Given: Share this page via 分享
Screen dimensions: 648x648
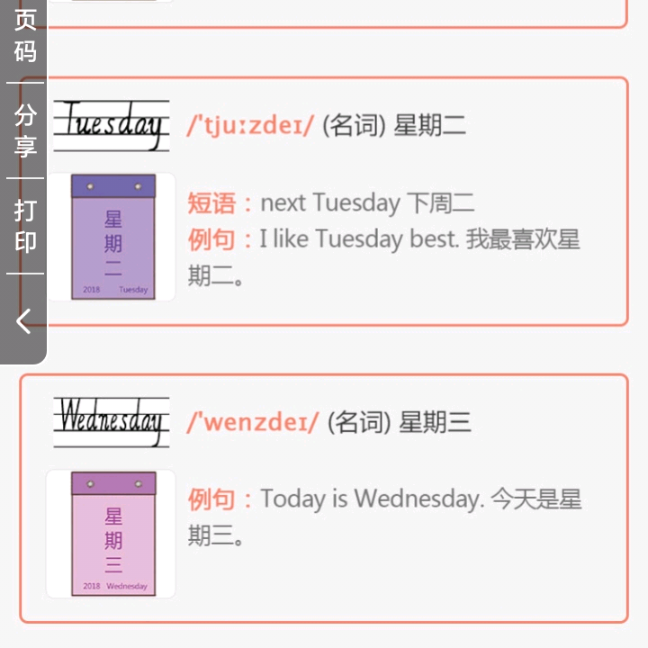Looking at the screenshot, I should tap(24, 131).
